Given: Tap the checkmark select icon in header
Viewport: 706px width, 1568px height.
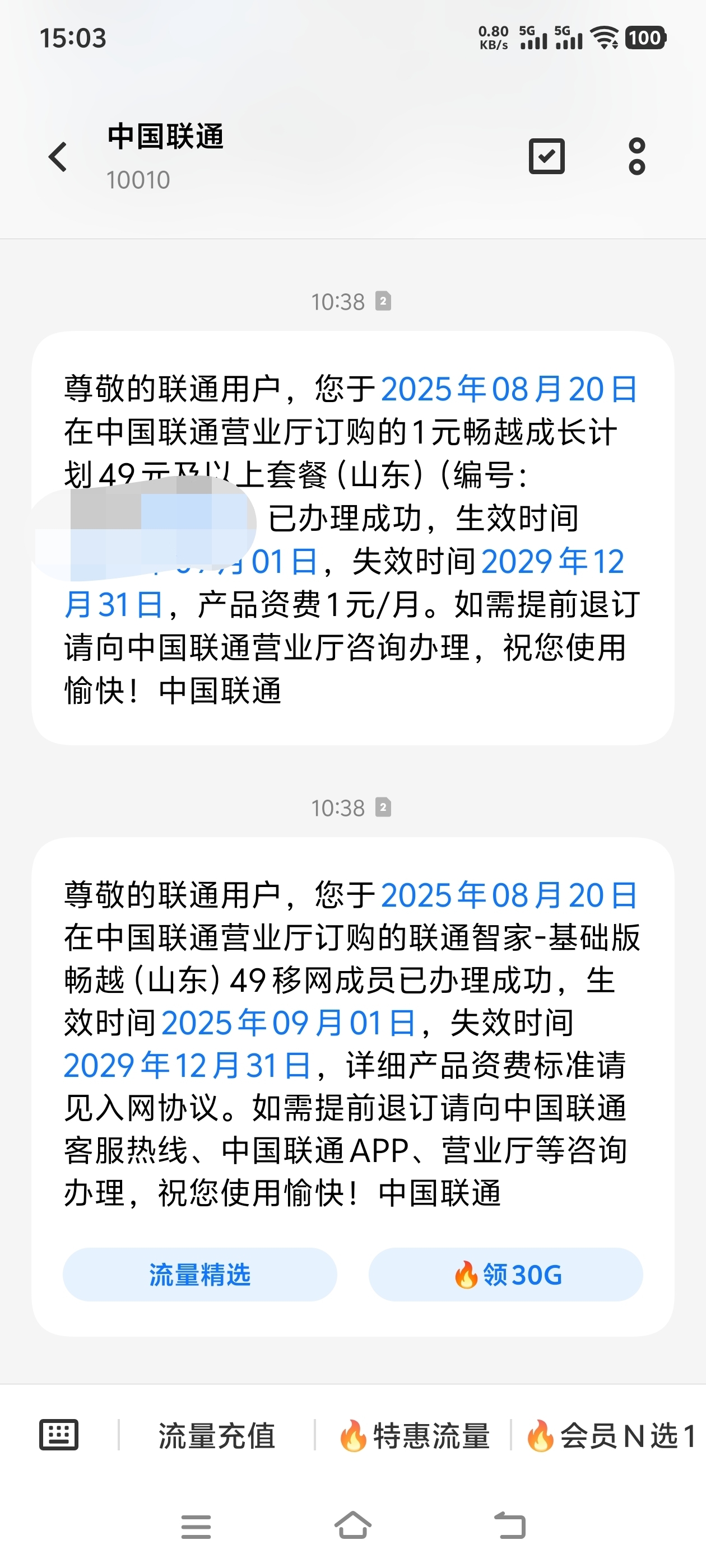Looking at the screenshot, I should (546, 157).
